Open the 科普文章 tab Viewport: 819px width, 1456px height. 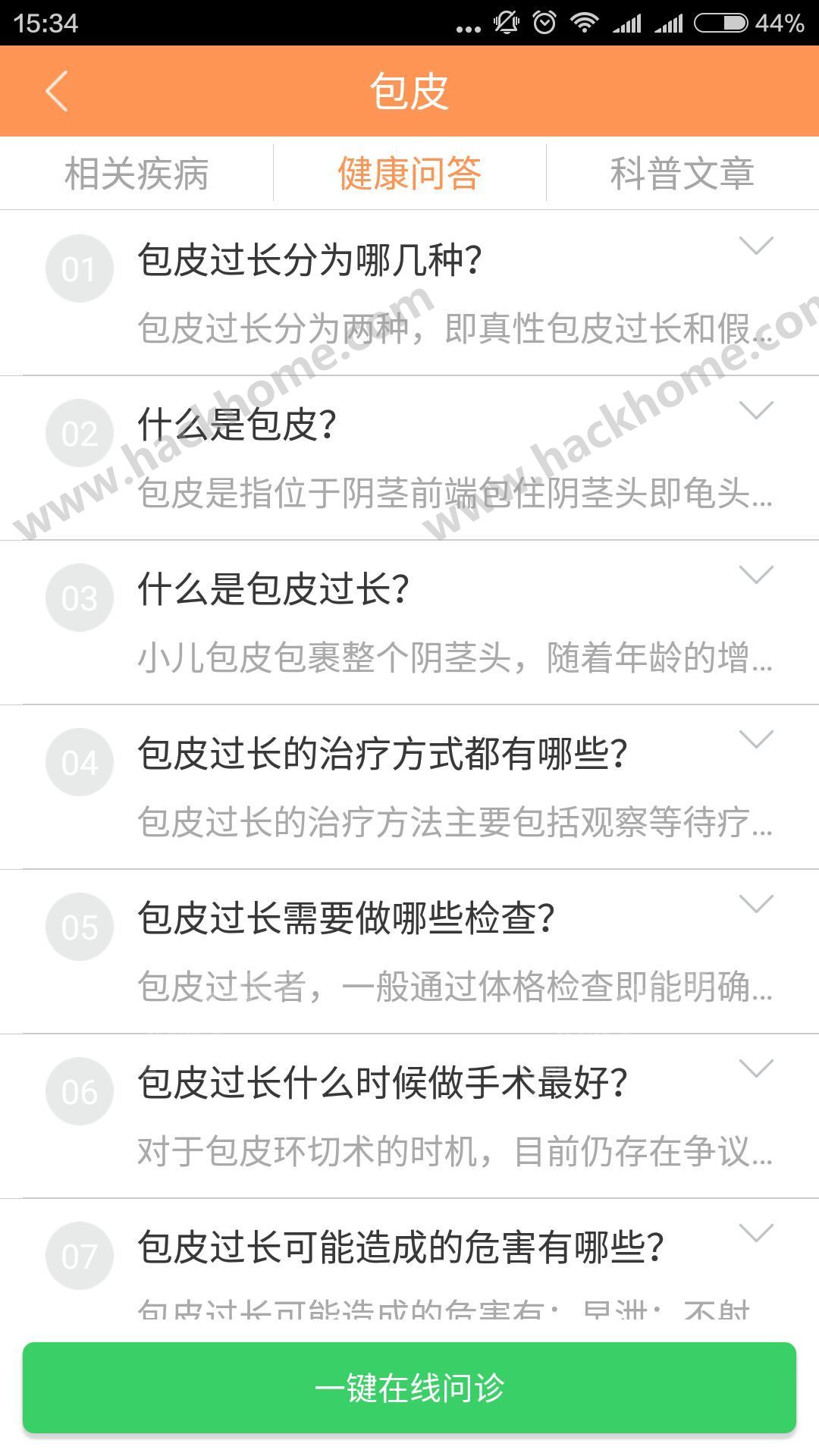coord(682,173)
